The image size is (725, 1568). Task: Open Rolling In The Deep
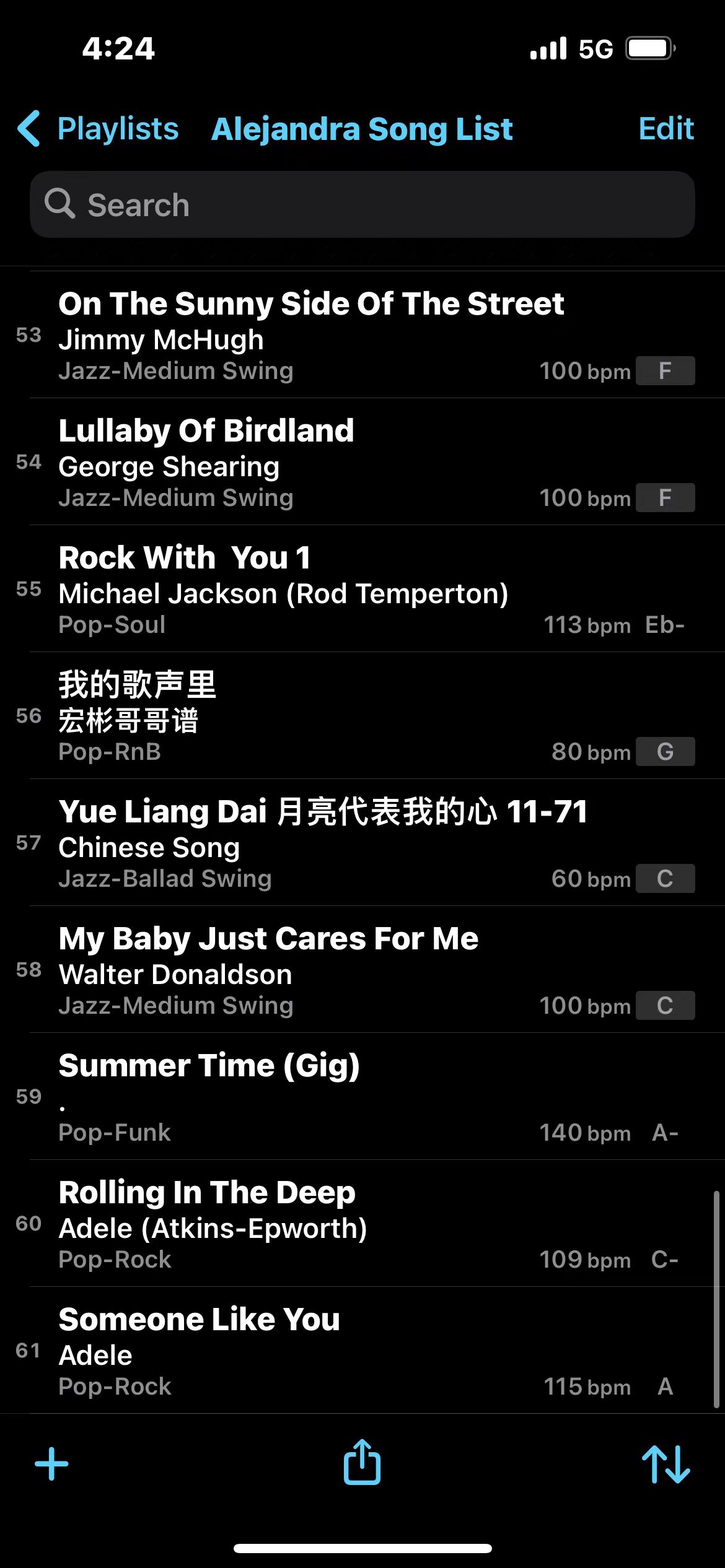(362, 1223)
